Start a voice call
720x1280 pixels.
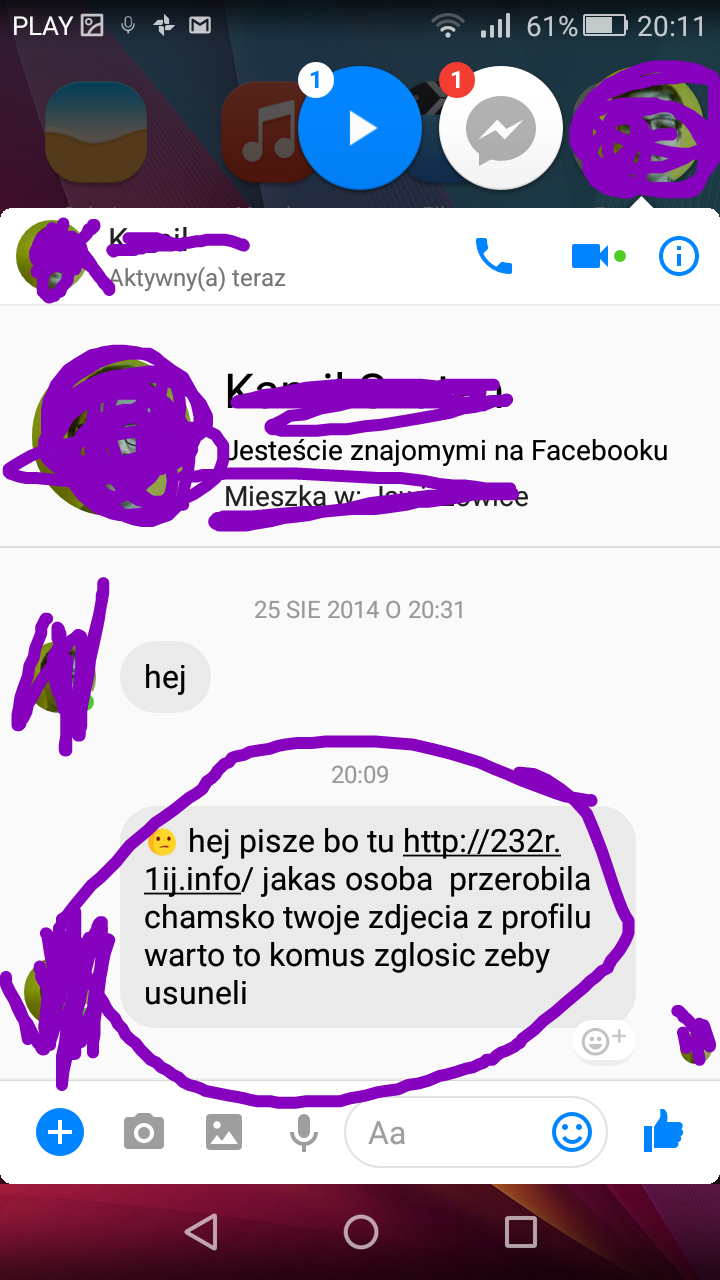[493, 256]
